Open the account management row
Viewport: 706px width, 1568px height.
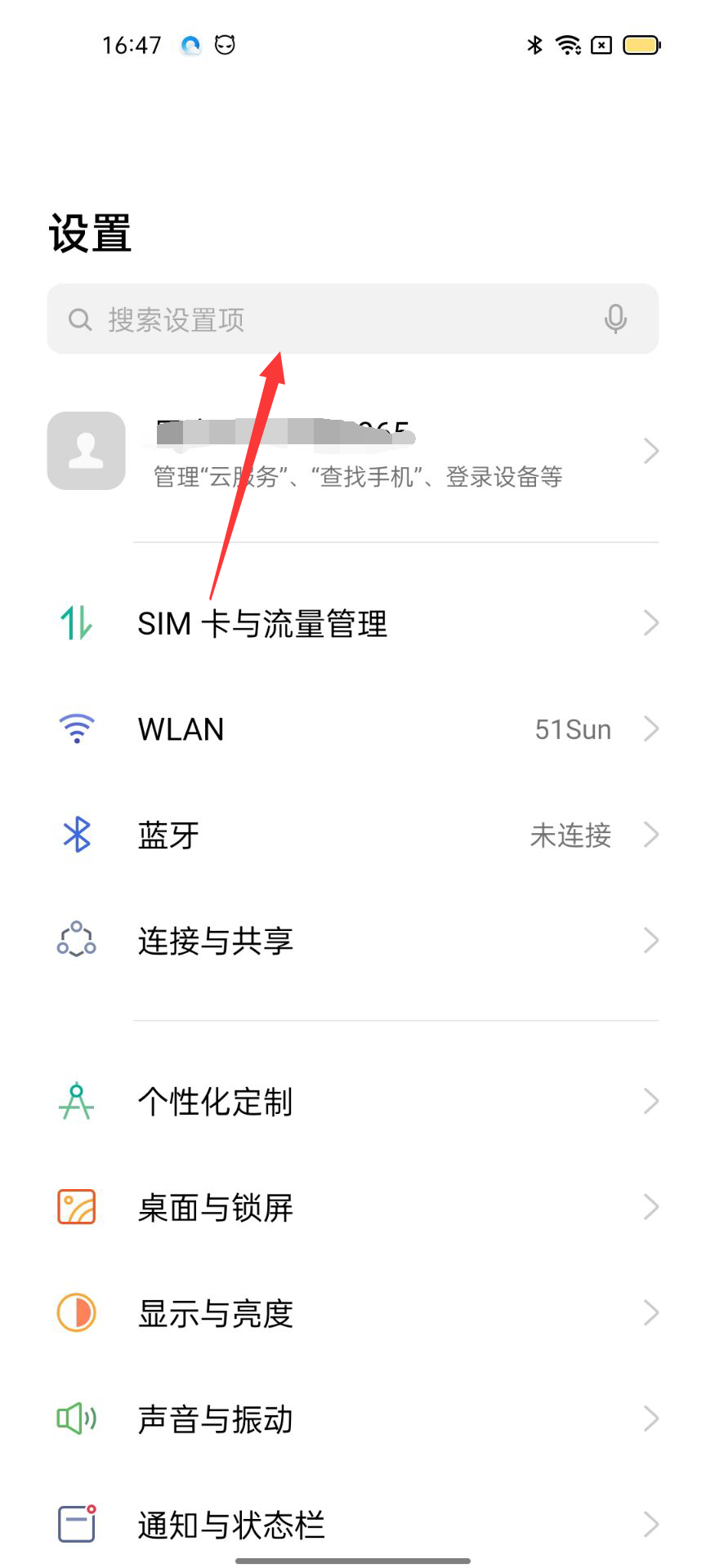[353, 452]
